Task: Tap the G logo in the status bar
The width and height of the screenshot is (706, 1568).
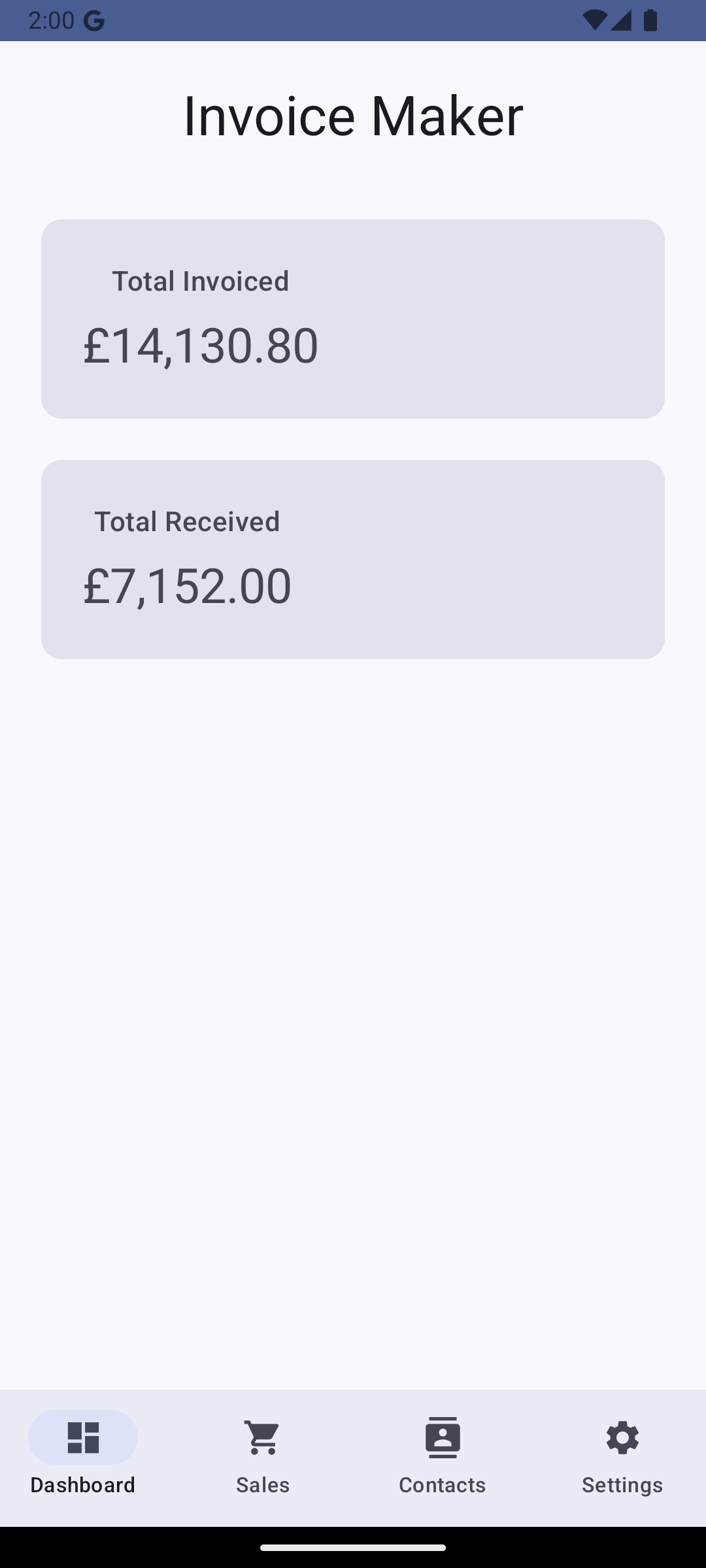Action: click(x=93, y=20)
